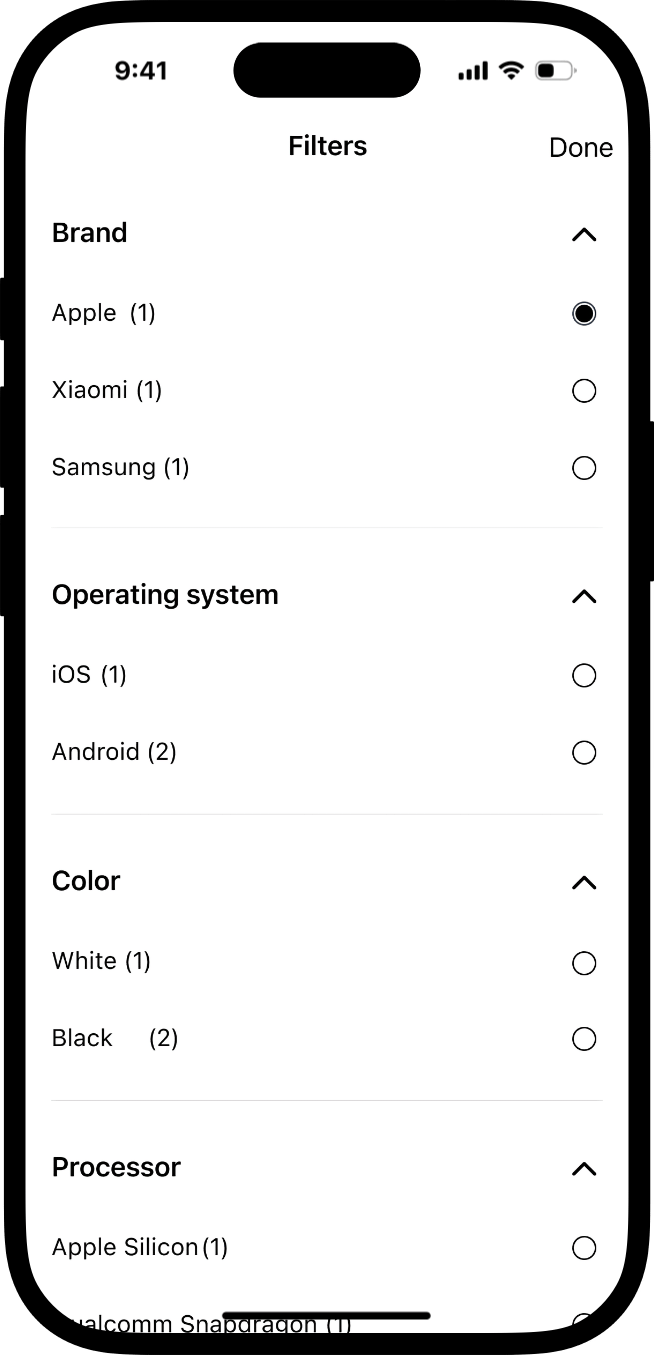
Task: Collapse the Processor section
Action: [x=584, y=1169]
